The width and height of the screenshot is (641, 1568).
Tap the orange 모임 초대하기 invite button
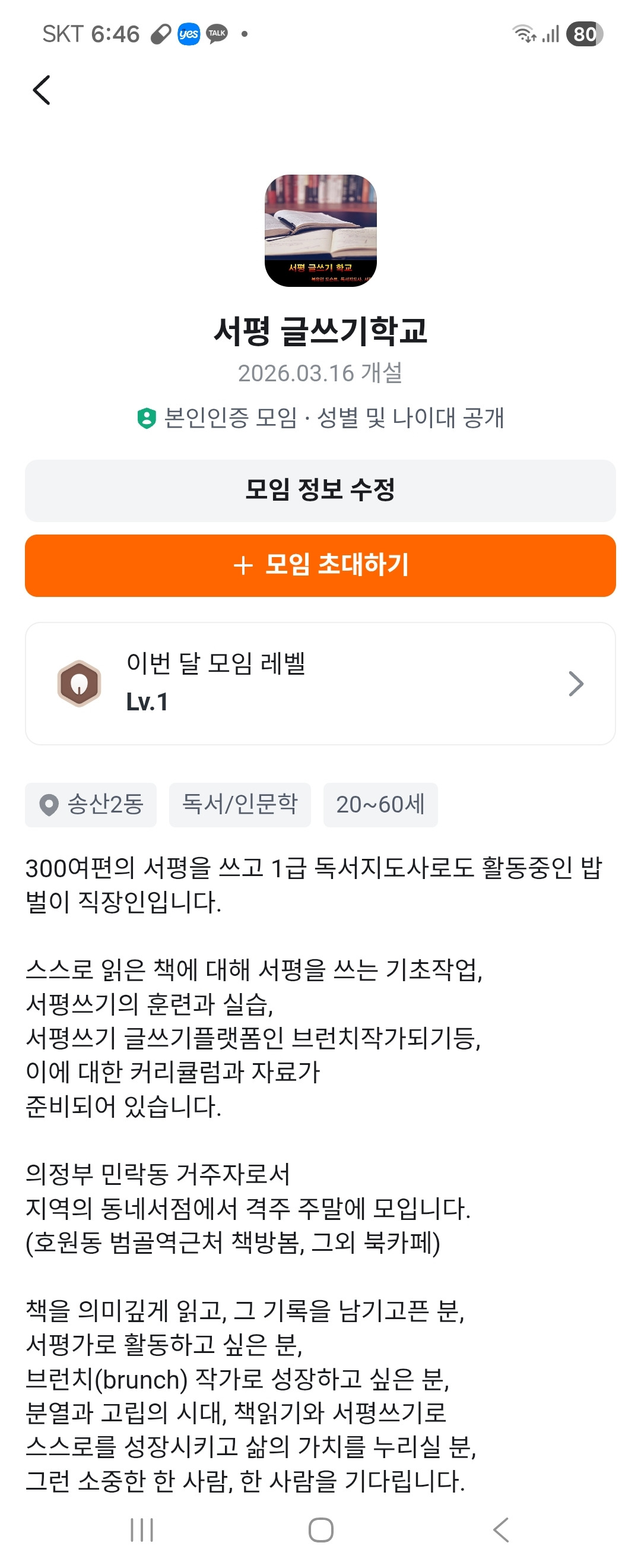320,566
